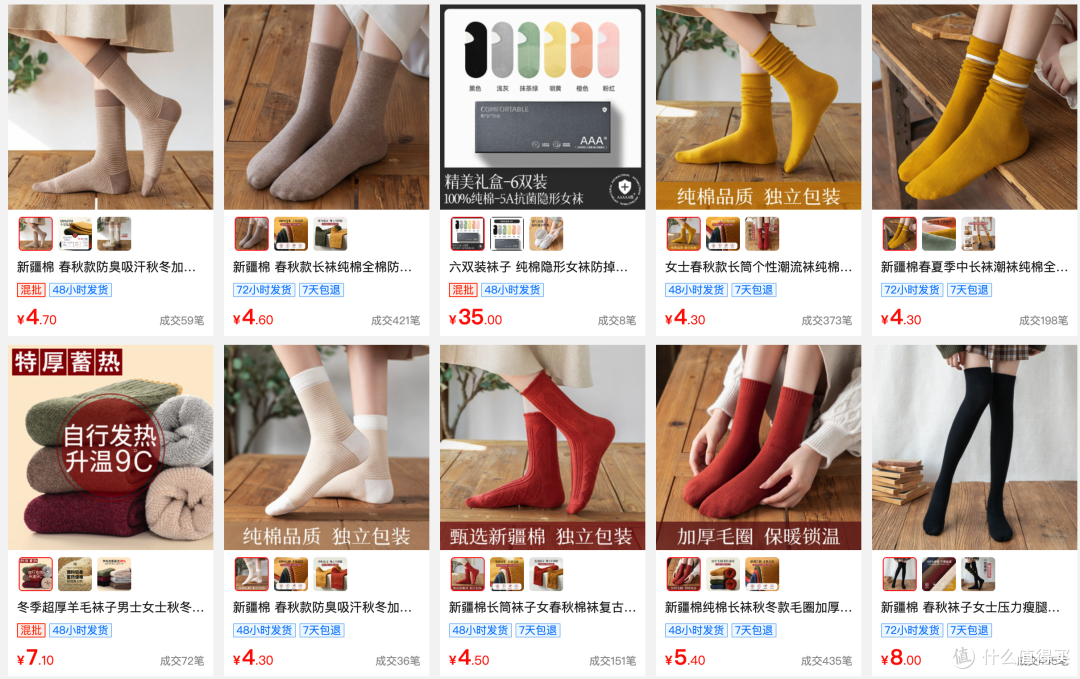View the 新疆棉春夏季中长袜 product card
Screen dimensions: 1080x679
point(974,107)
